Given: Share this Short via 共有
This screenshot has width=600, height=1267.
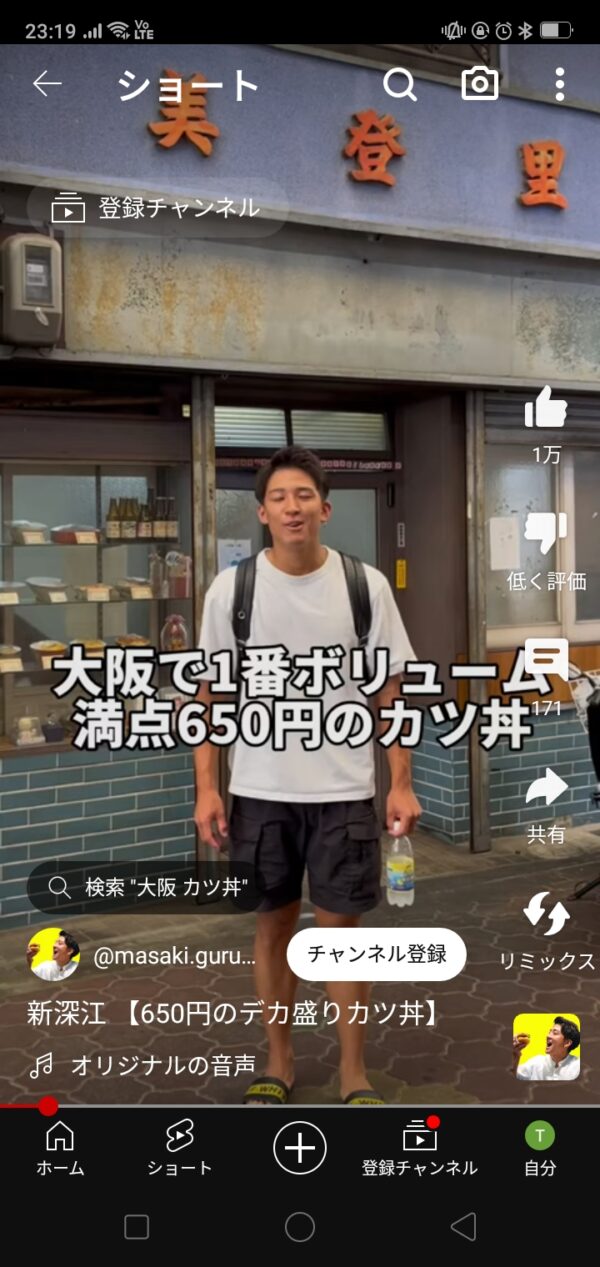Looking at the screenshot, I should coord(546,788).
